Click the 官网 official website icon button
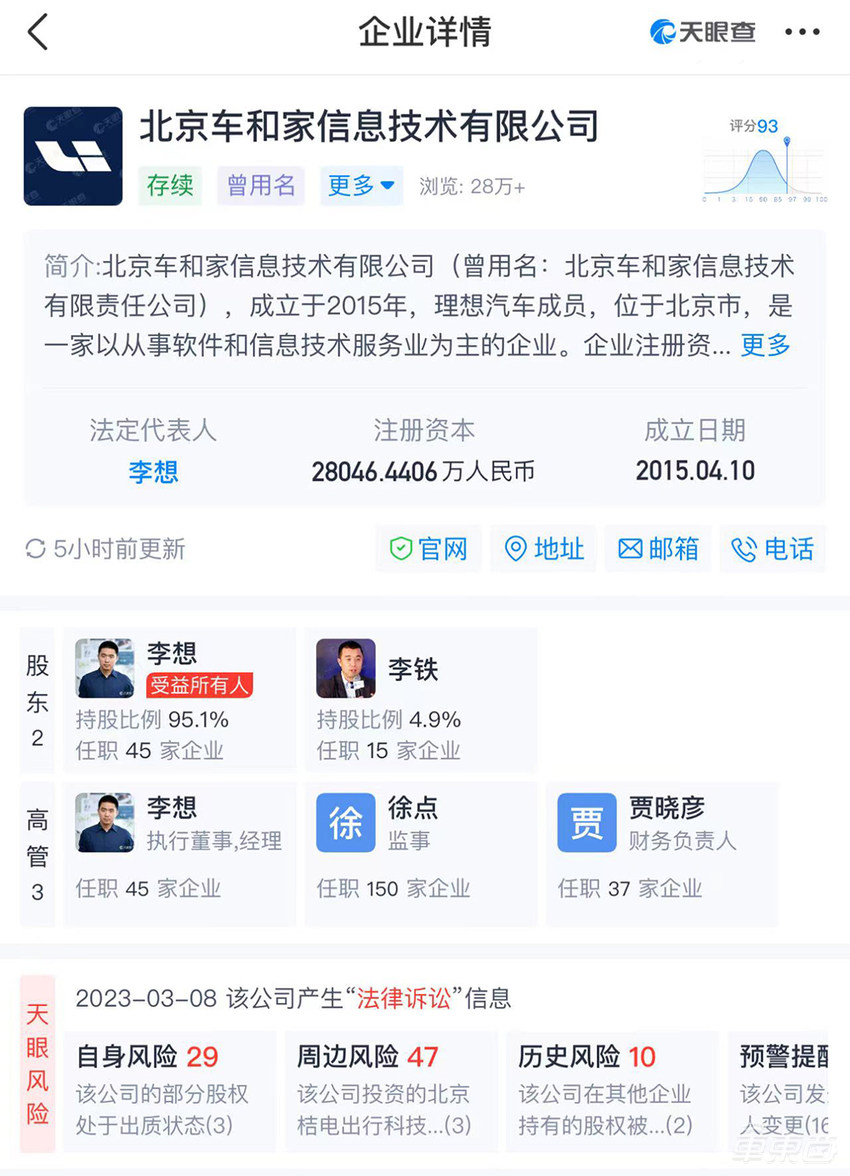The height and width of the screenshot is (1176, 850). 428,548
